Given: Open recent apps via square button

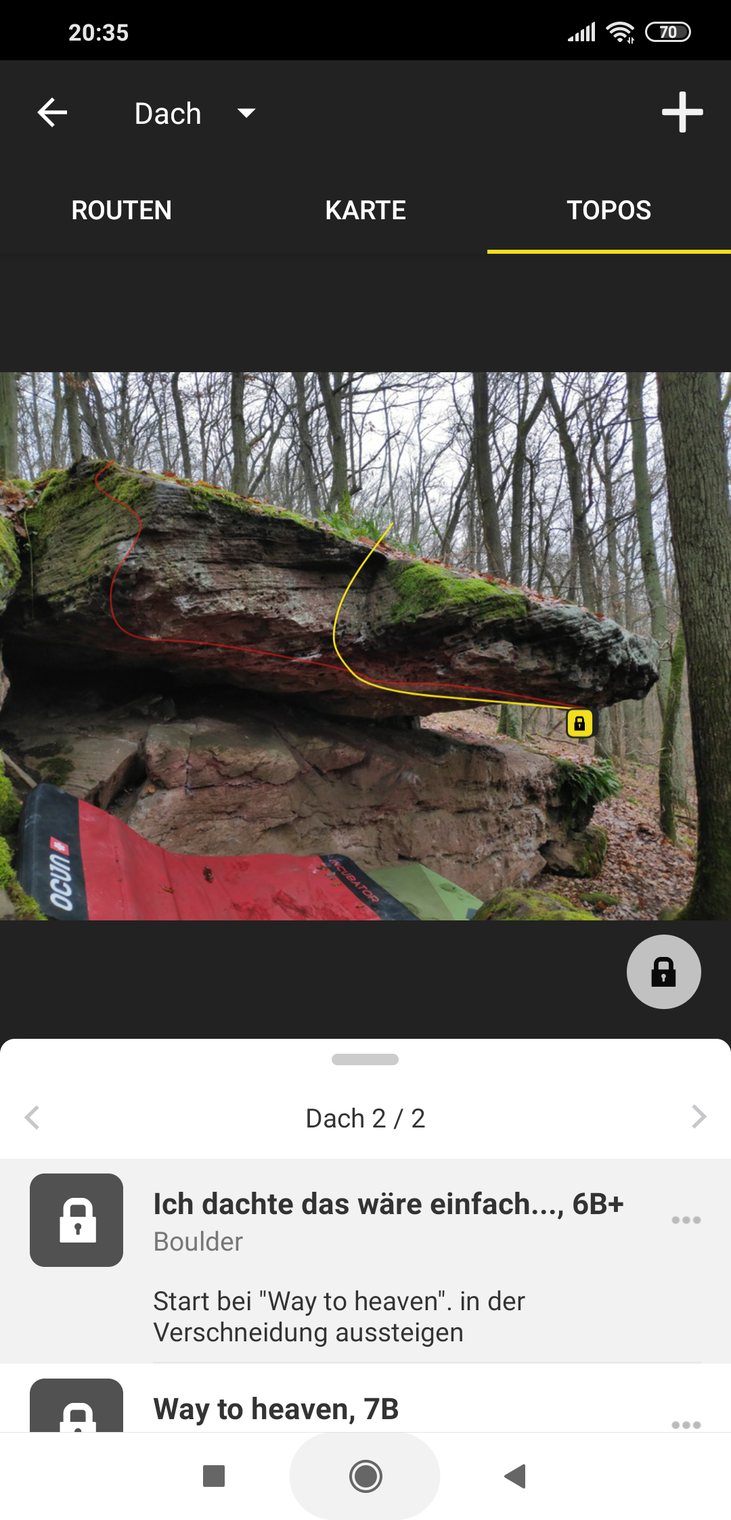Looking at the screenshot, I should 213,1475.
